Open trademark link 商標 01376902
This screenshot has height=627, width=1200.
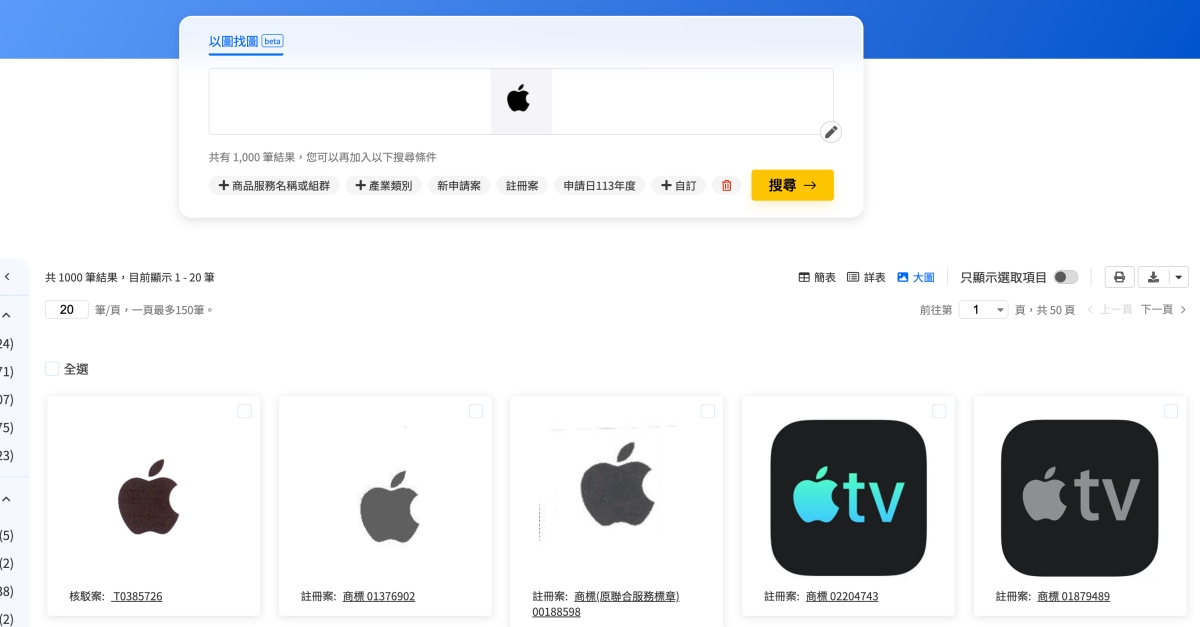378,596
